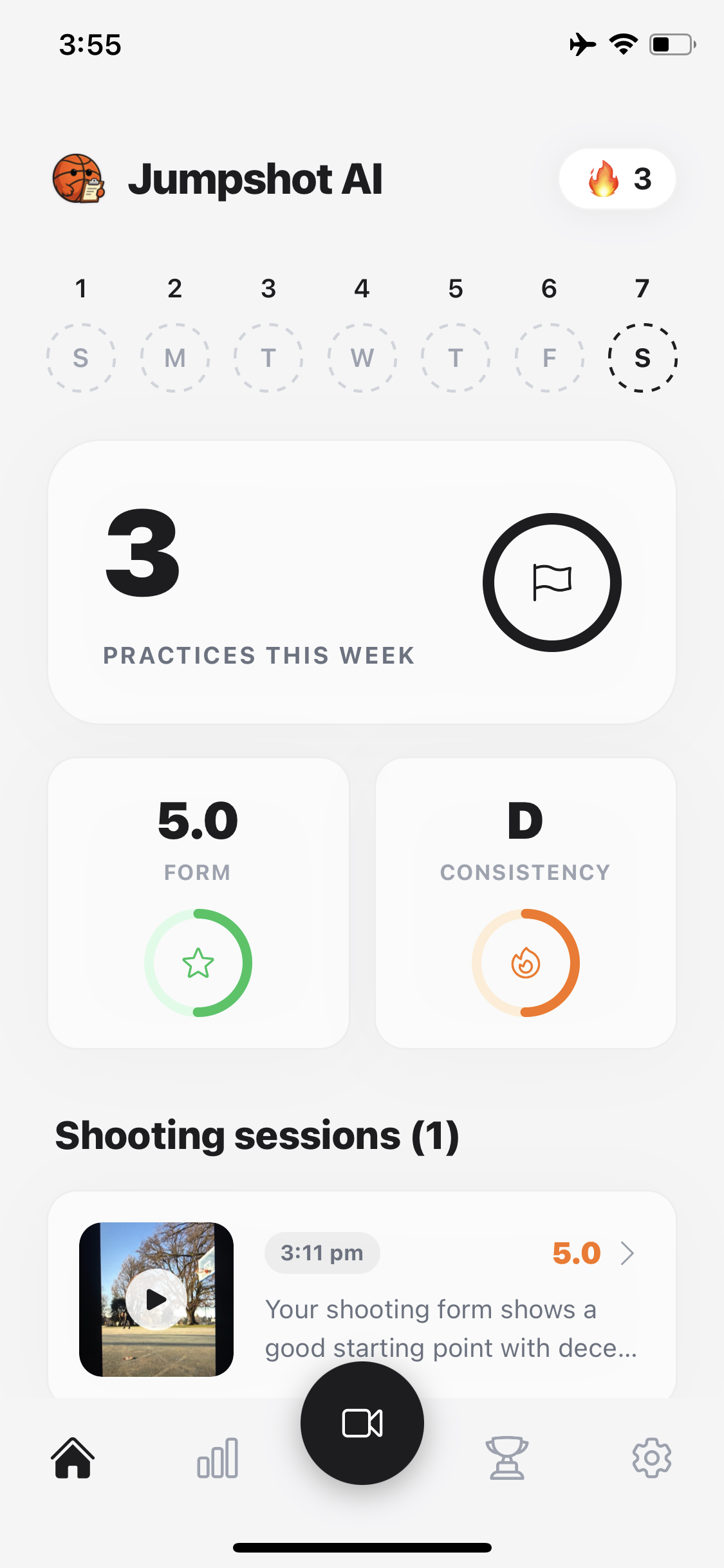This screenshot has height=1568, width=724.
Task: Select Saturday, day 7 in the week
Action: (x=642, y=358)
